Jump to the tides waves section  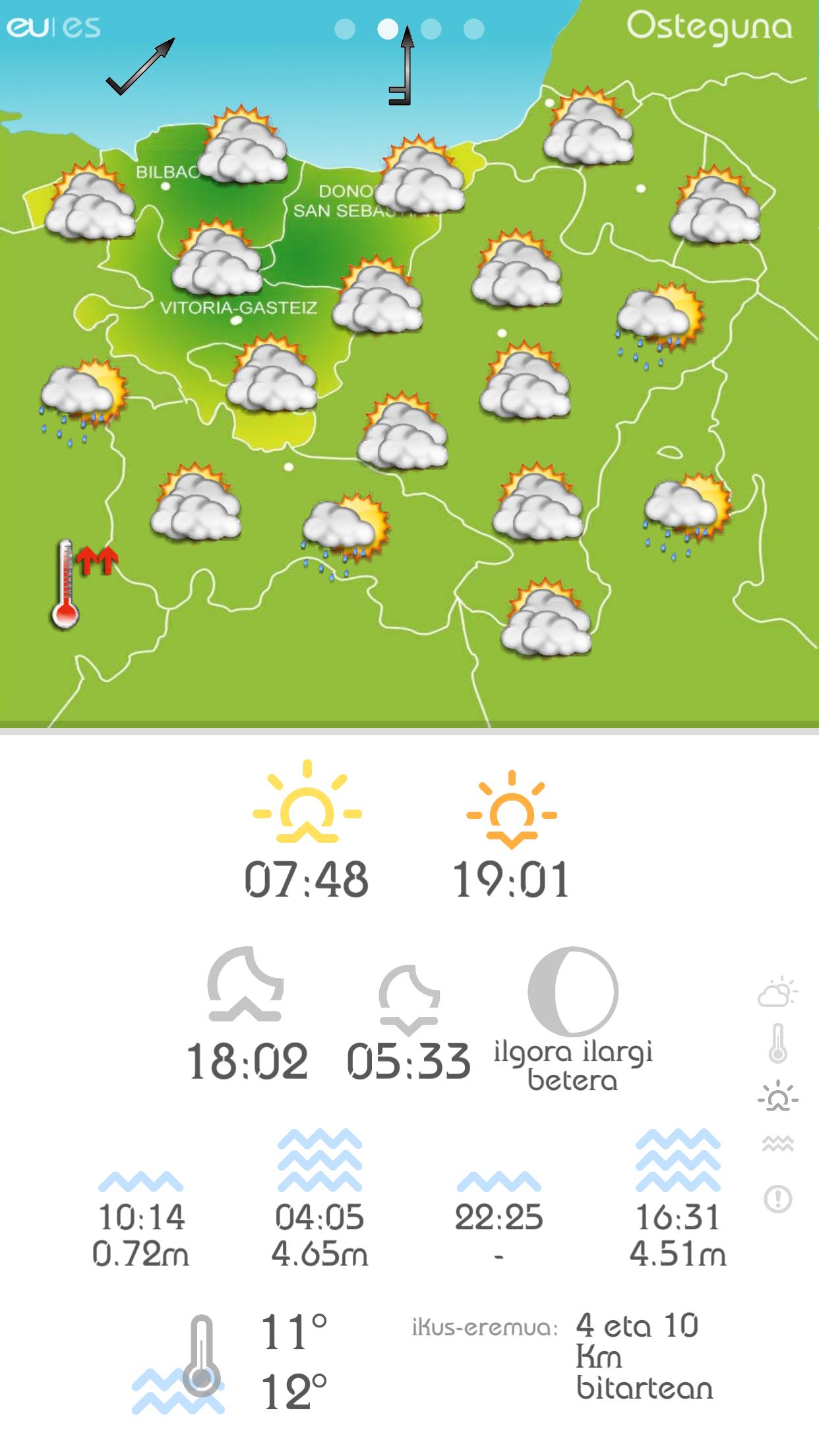pyautogui.click(x=778, y=1143)
